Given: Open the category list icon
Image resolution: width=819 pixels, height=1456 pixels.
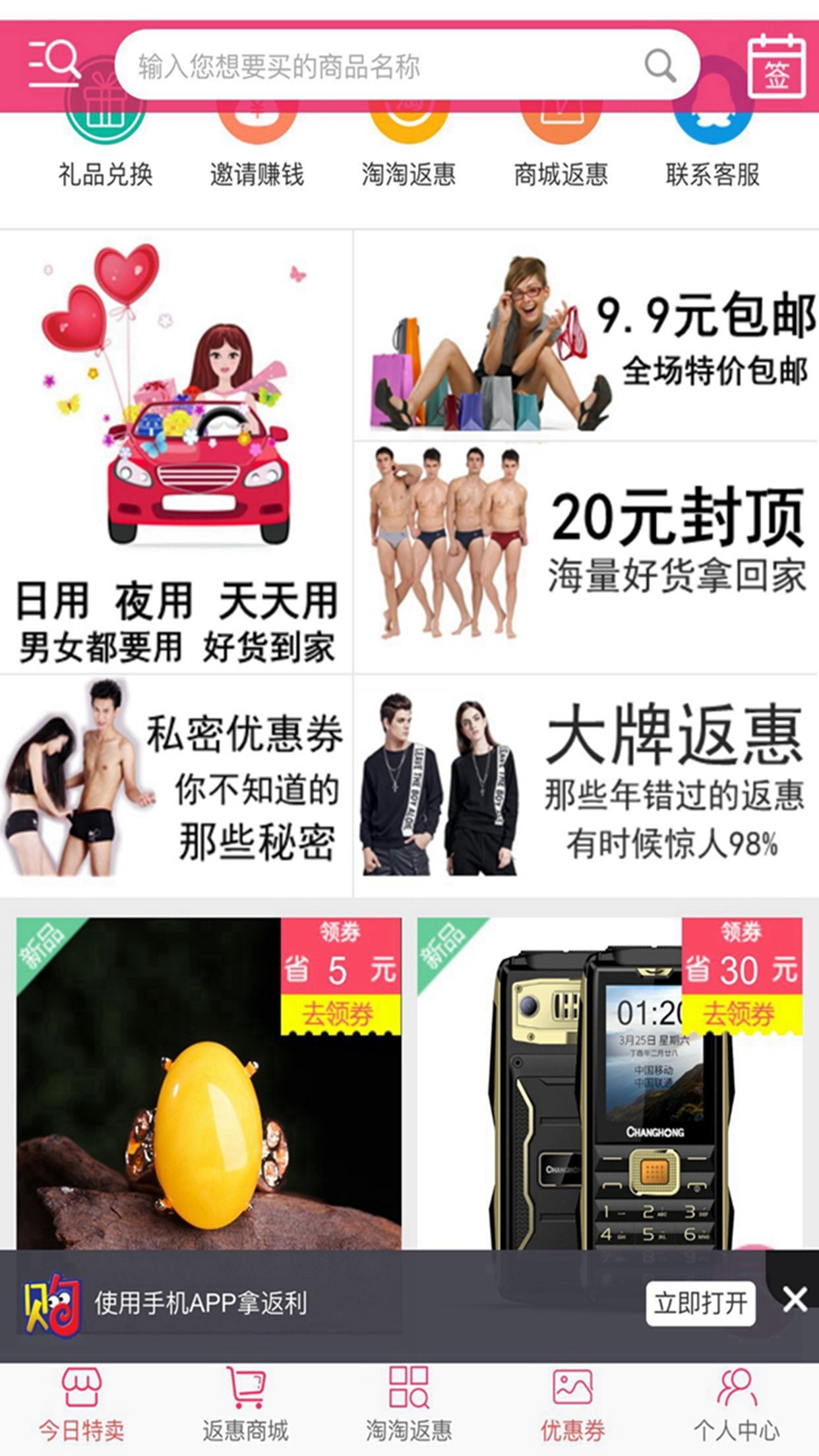Looking at the screenshot, I should click(x=54, y=64).
